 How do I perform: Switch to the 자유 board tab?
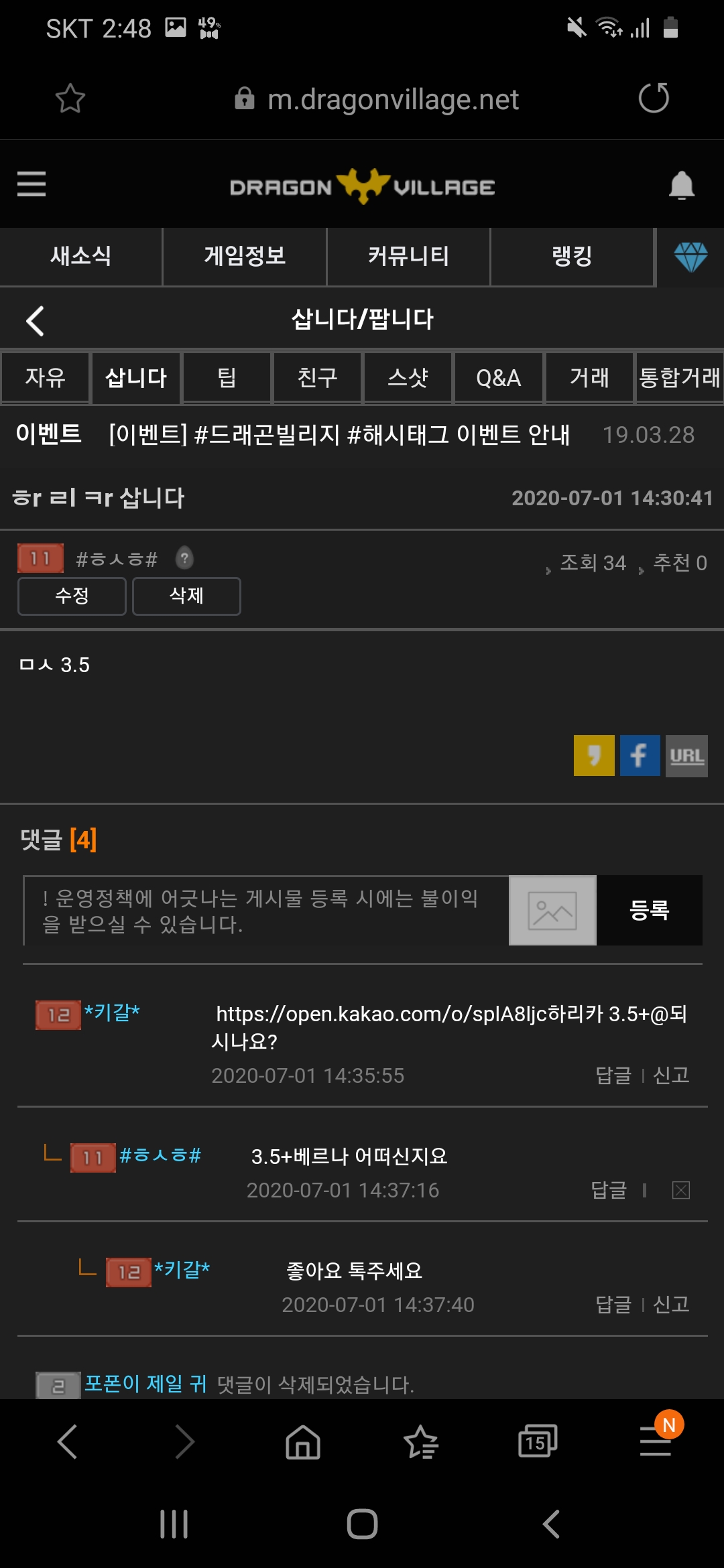tap(45, 377)
